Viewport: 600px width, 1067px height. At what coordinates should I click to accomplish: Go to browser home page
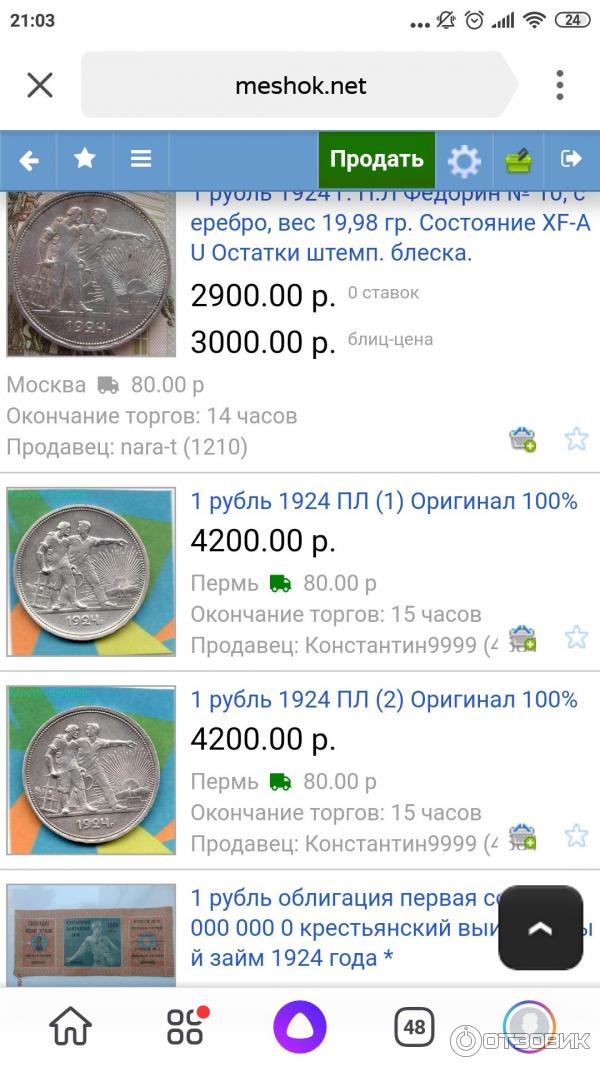71,1026
